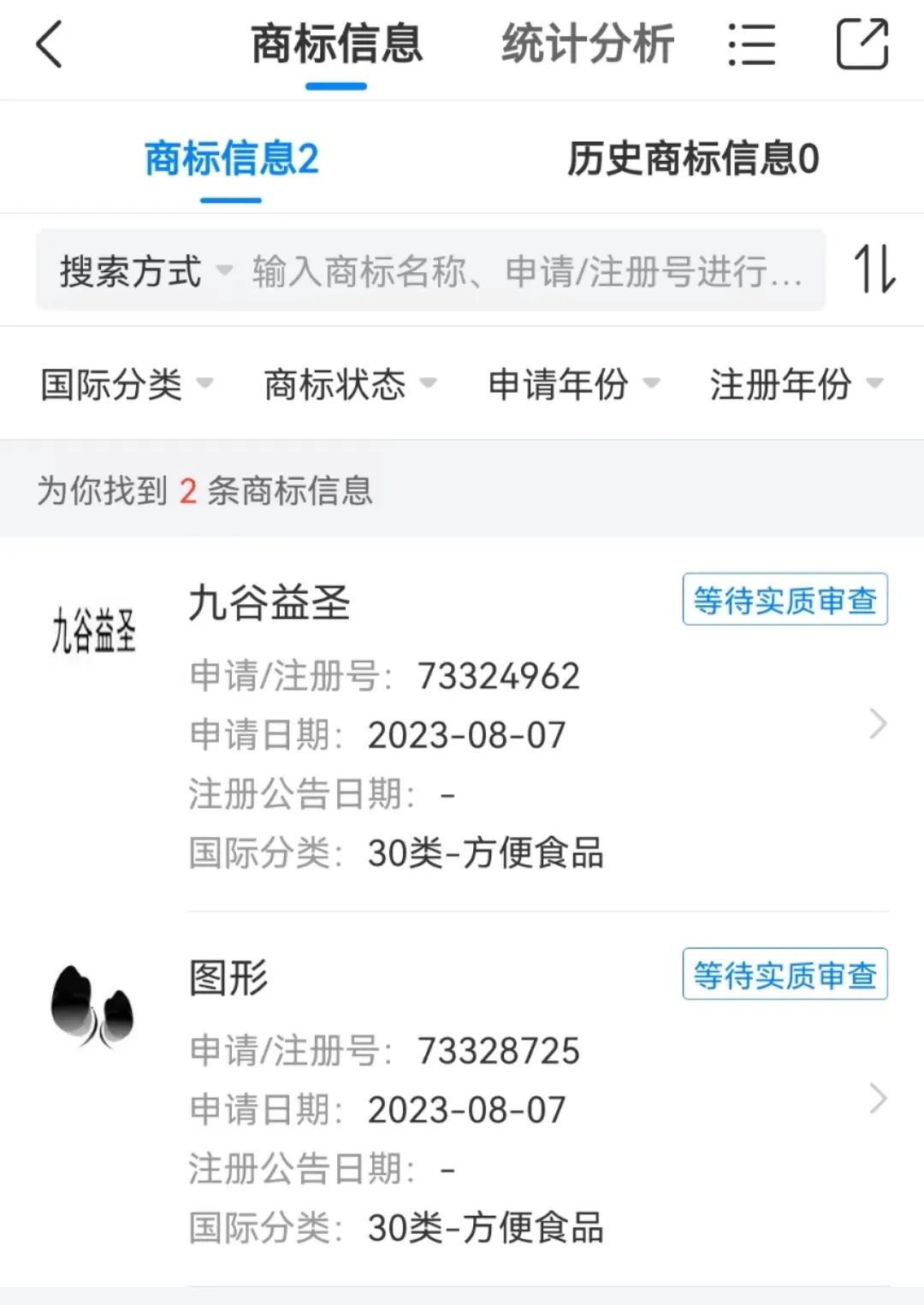Tap the sort order arrows icon

coord(874,270)
